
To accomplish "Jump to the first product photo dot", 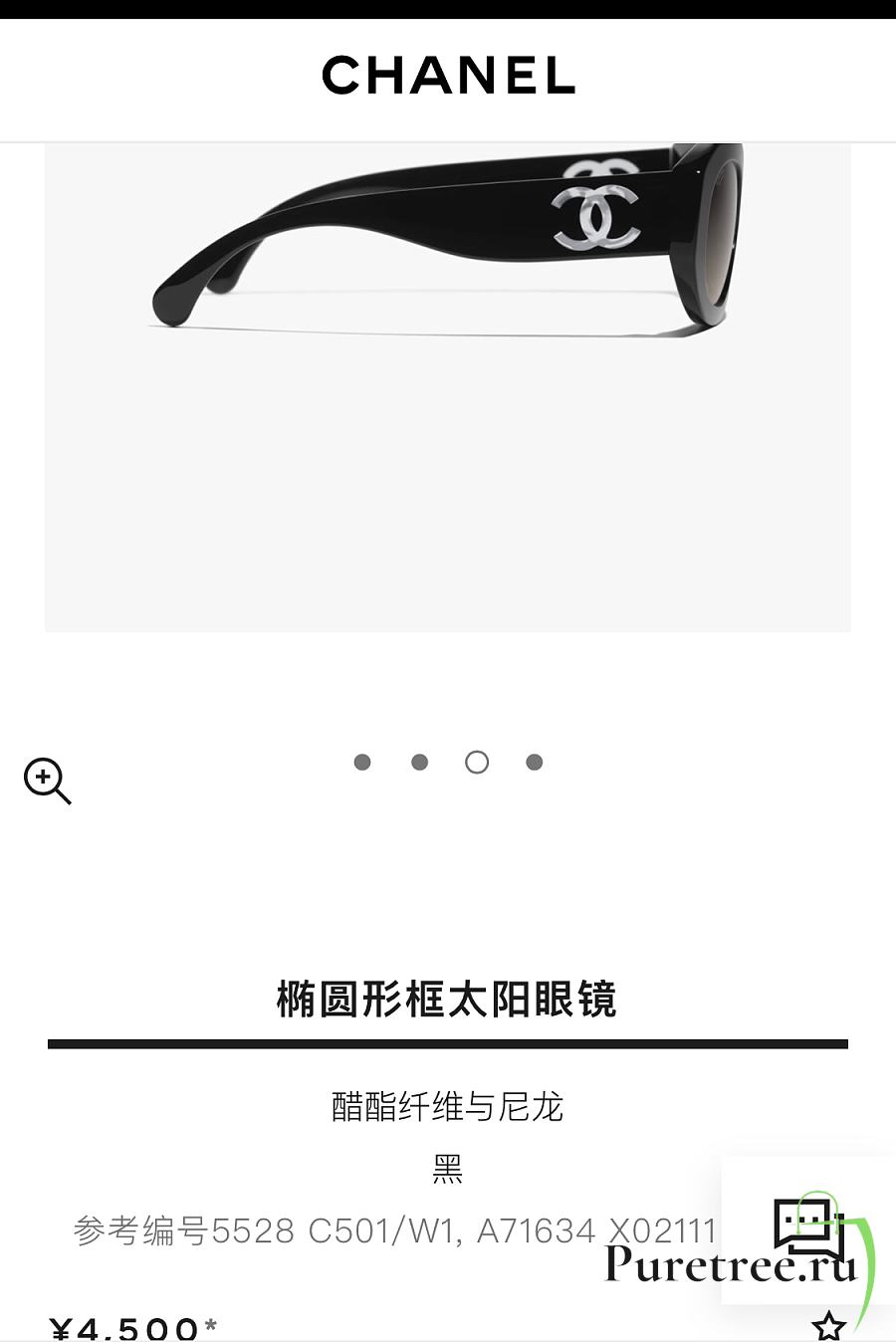I will coord(362,763).
